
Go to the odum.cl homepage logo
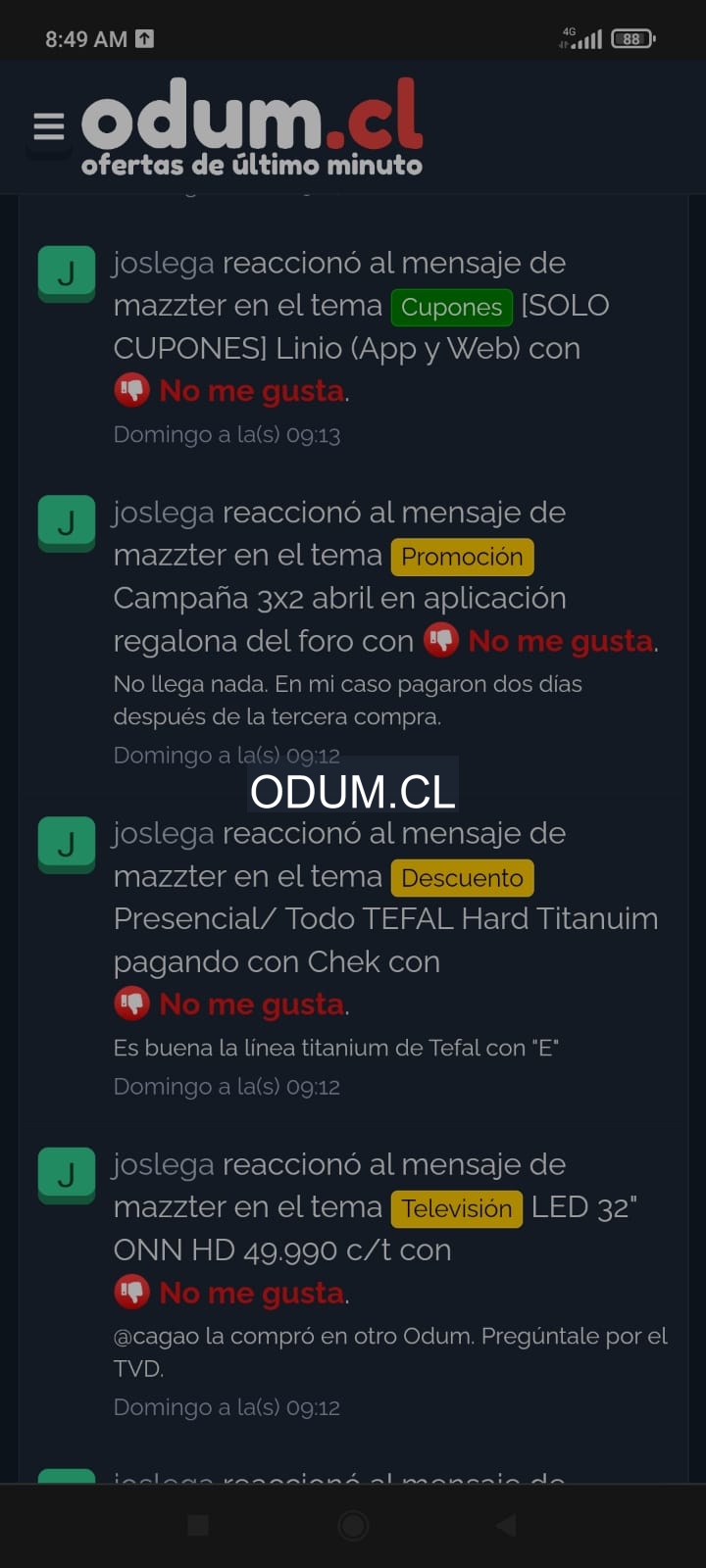252,127
